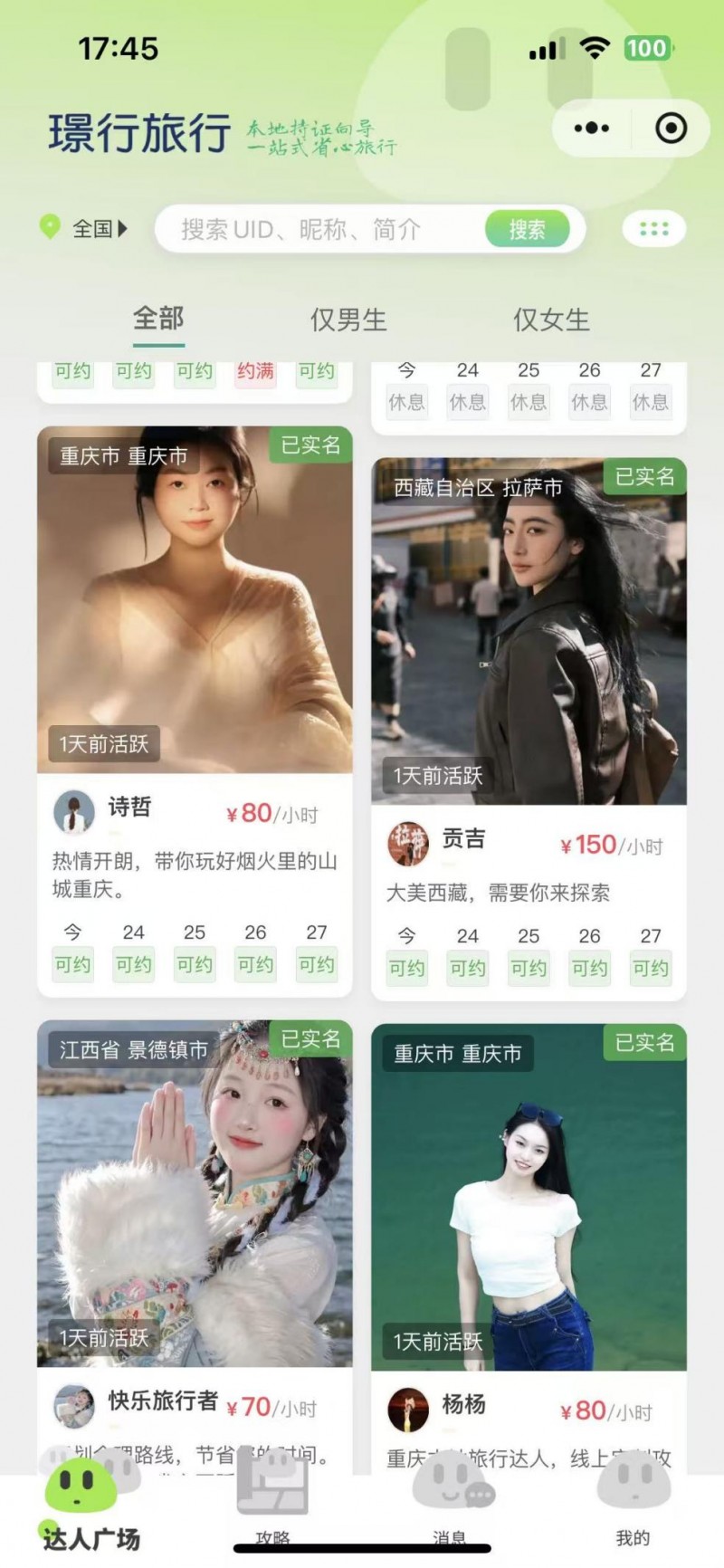Tap the green 搜索 button

527,230
